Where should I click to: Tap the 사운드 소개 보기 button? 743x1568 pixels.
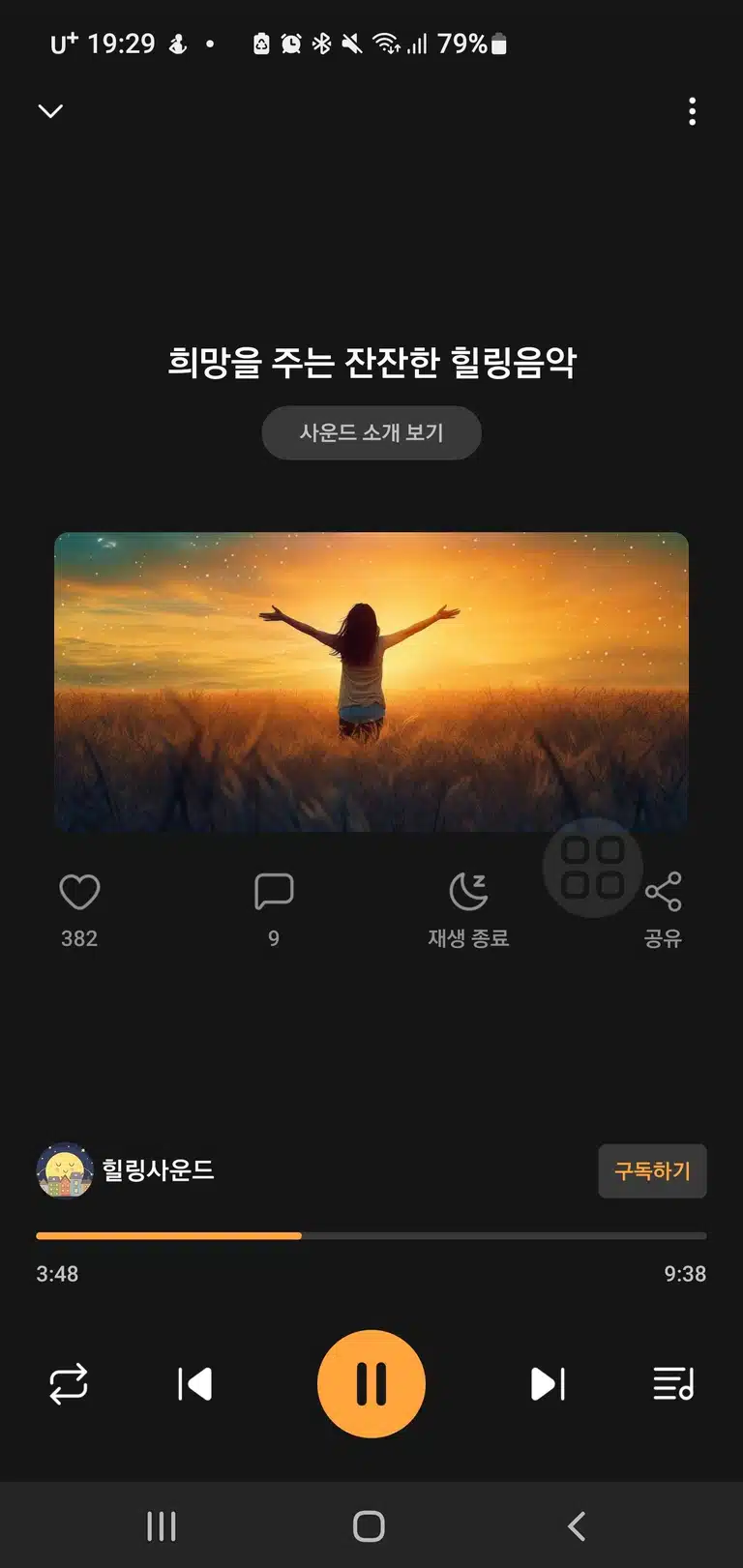[371, 432]
